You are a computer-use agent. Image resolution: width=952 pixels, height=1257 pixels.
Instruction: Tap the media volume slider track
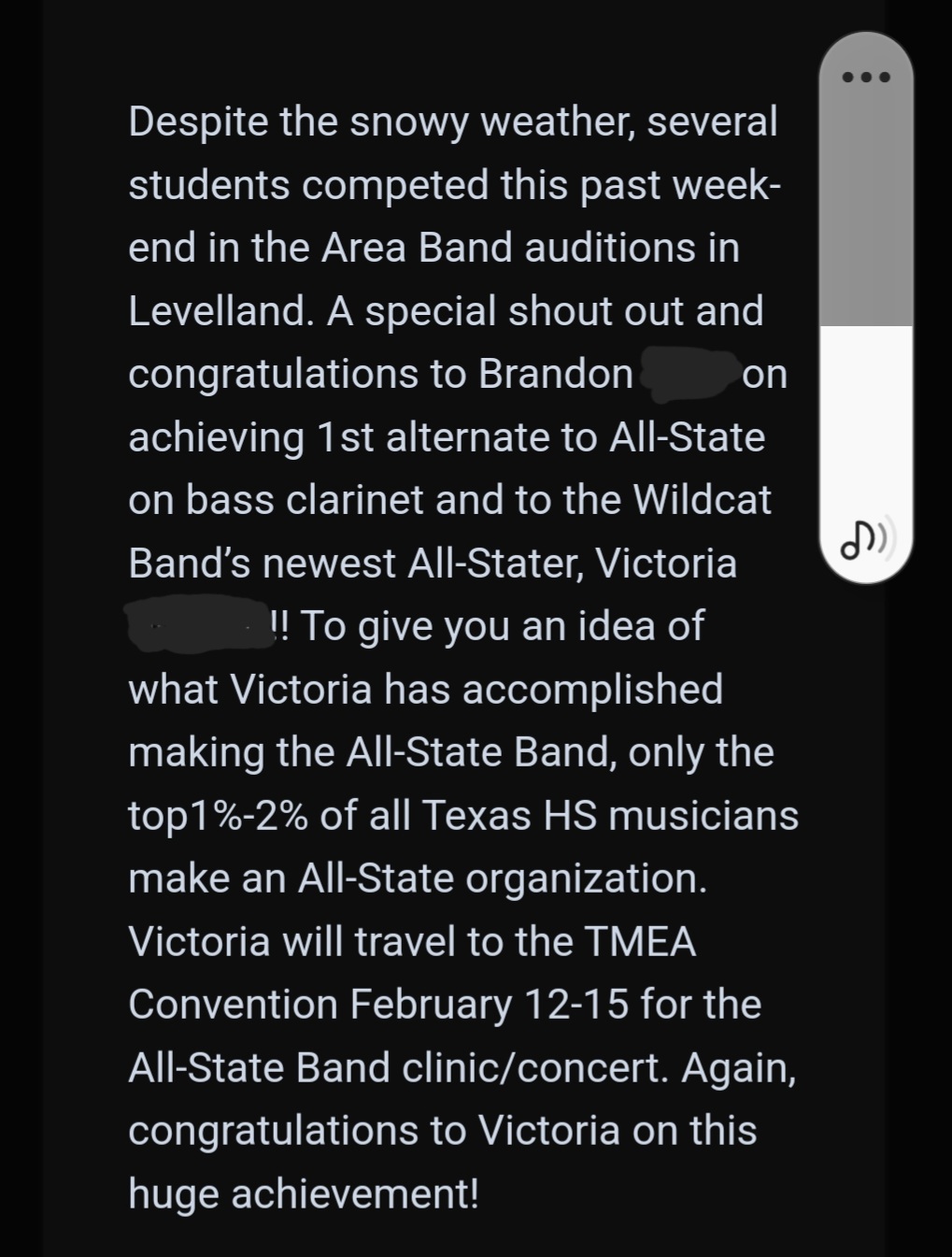(865, 308)
